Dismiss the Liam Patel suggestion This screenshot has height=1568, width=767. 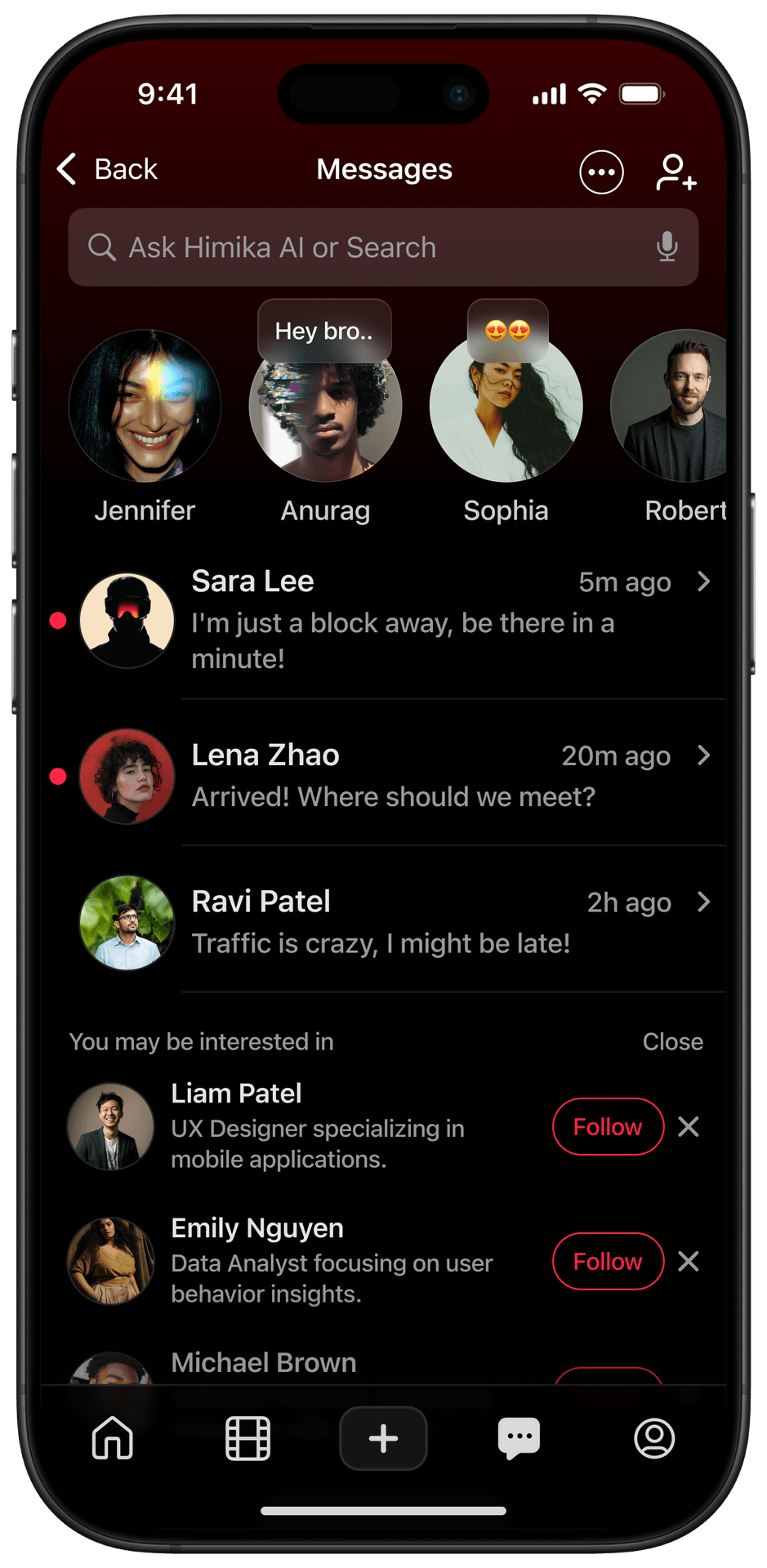[x=689, y=1127]
